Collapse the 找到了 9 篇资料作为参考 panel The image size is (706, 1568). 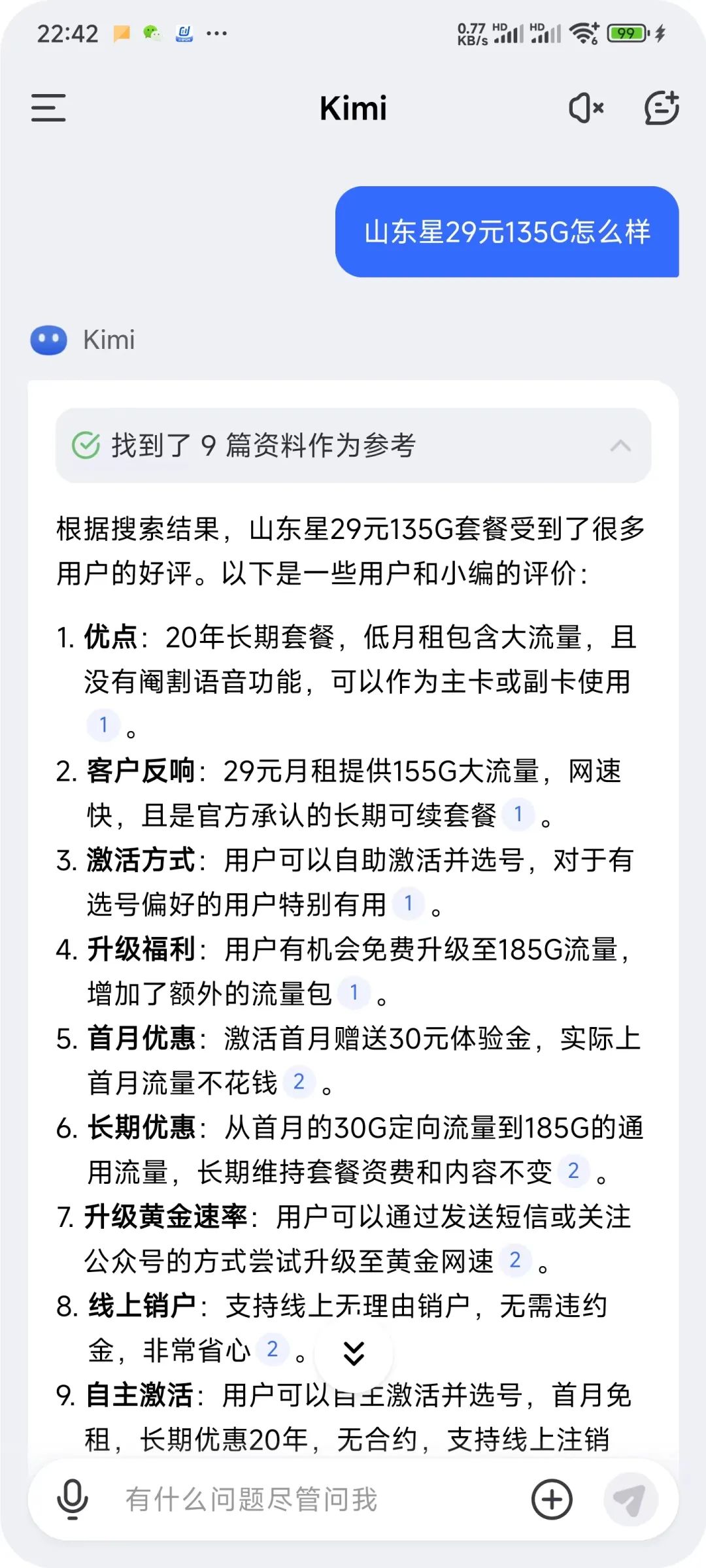coord(620,446)
